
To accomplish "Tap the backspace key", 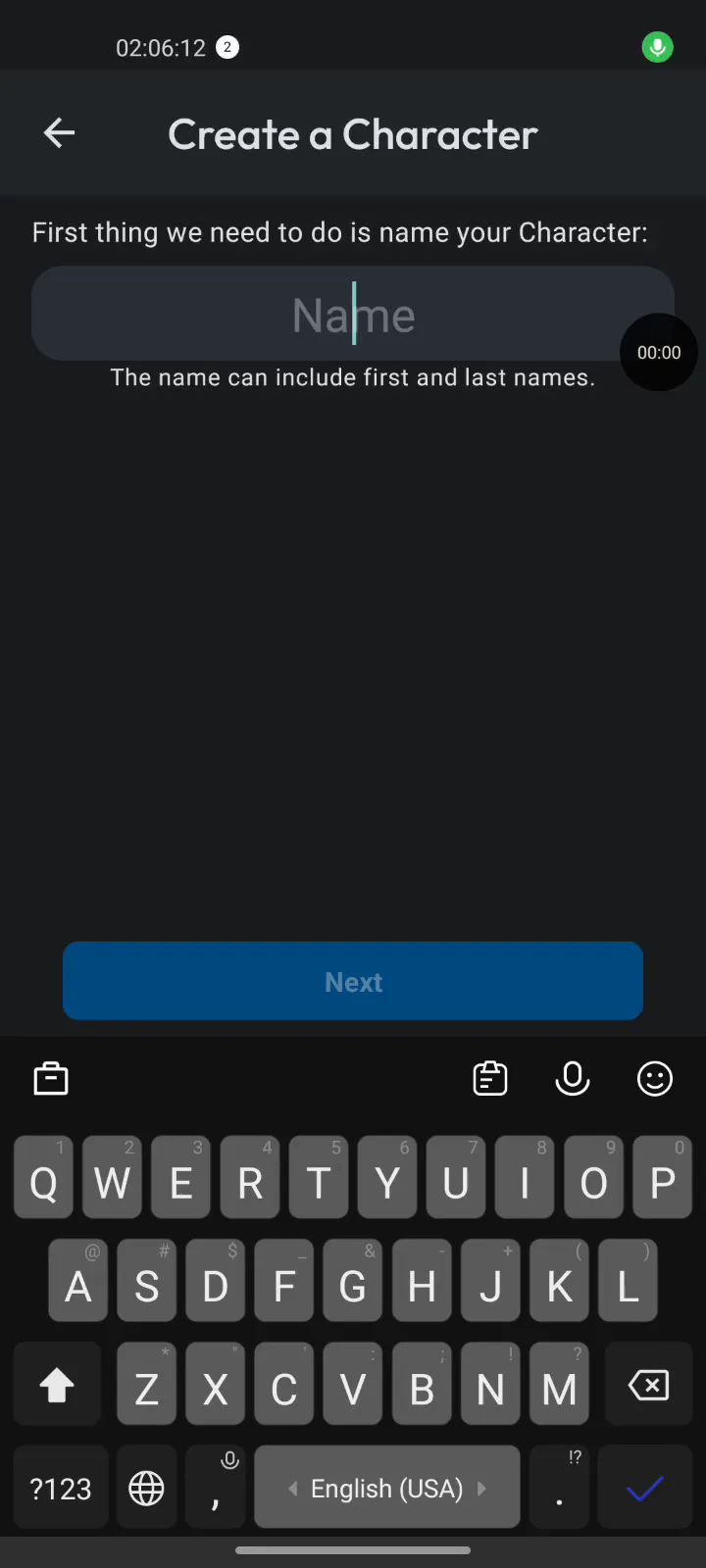I will pos(648,1385).
